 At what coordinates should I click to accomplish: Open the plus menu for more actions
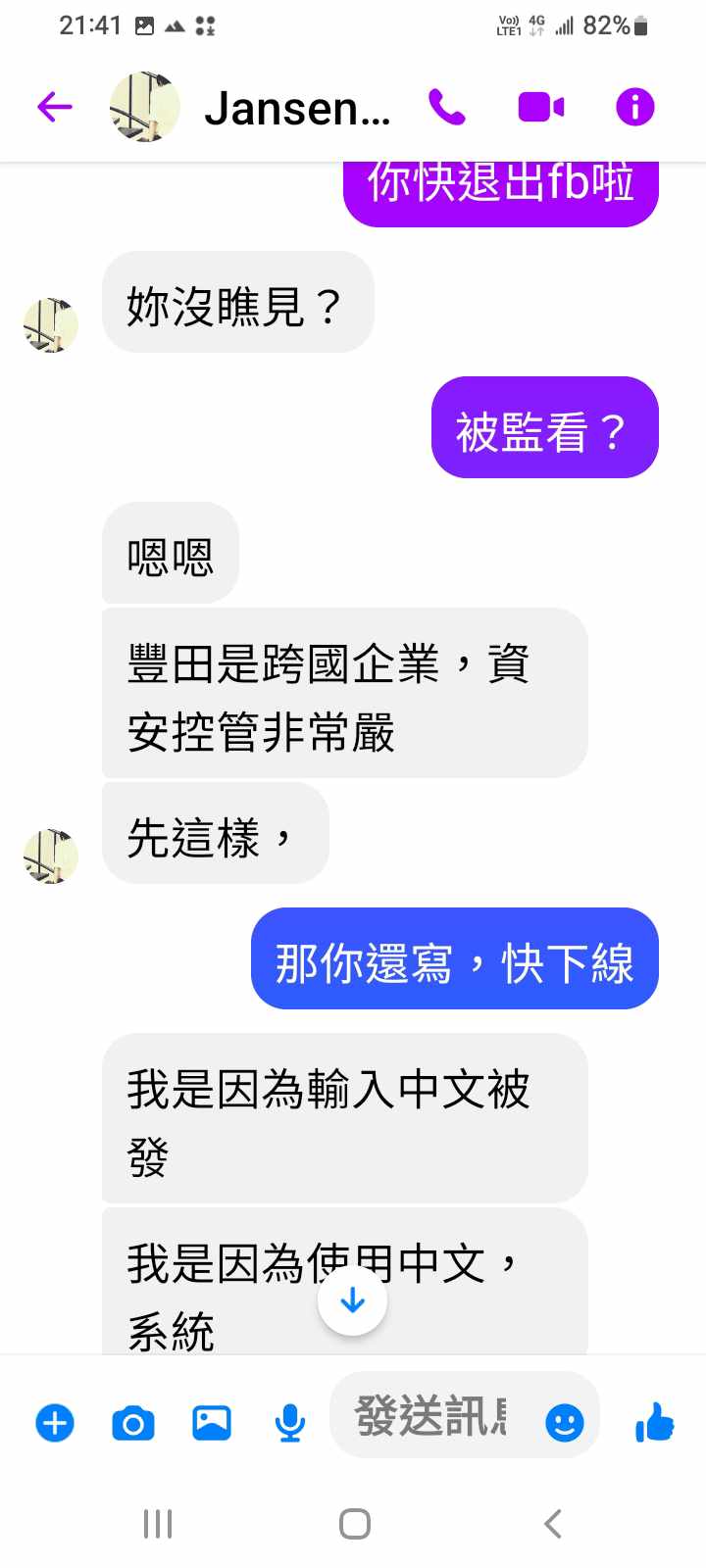click(x=55, y=1423)
